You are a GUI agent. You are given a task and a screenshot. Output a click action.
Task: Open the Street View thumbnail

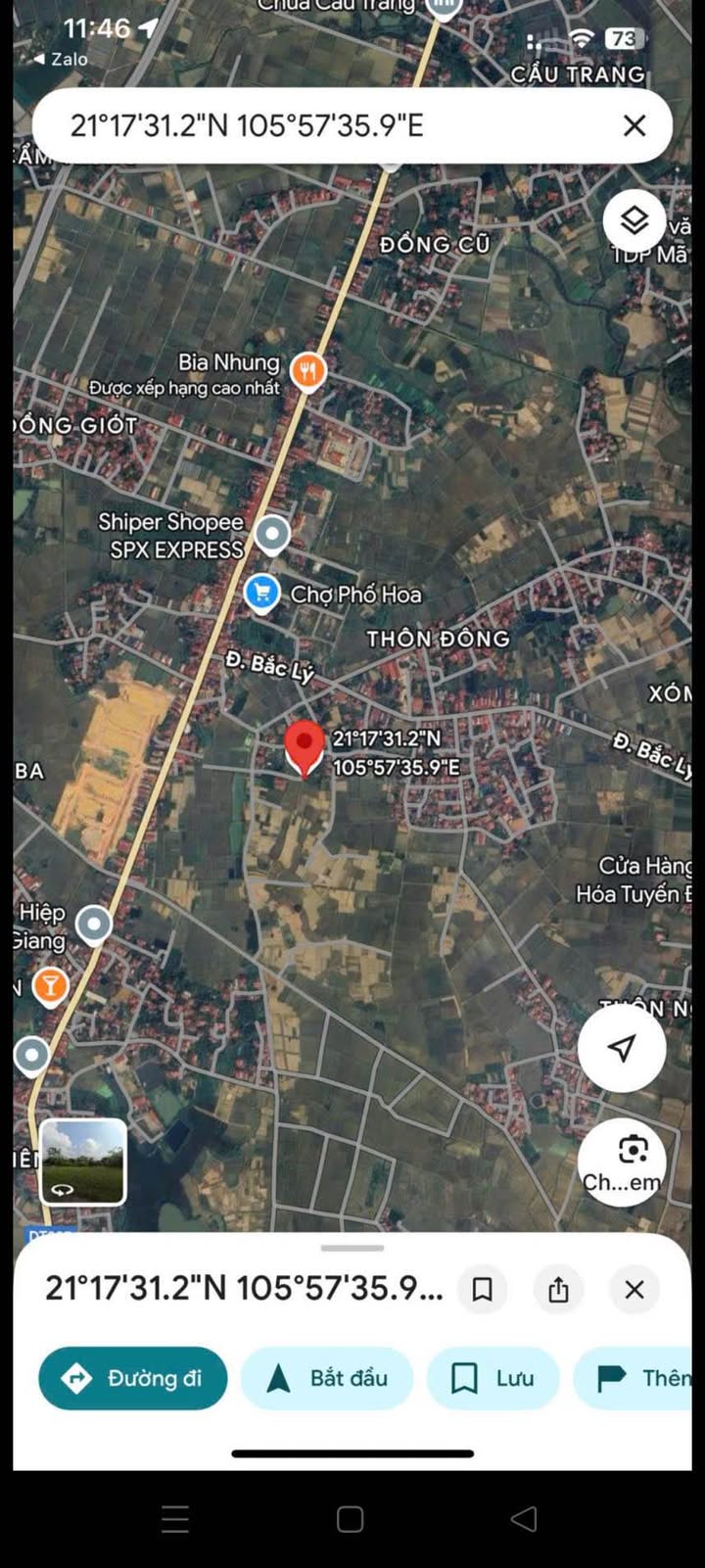pos(83,1162)
